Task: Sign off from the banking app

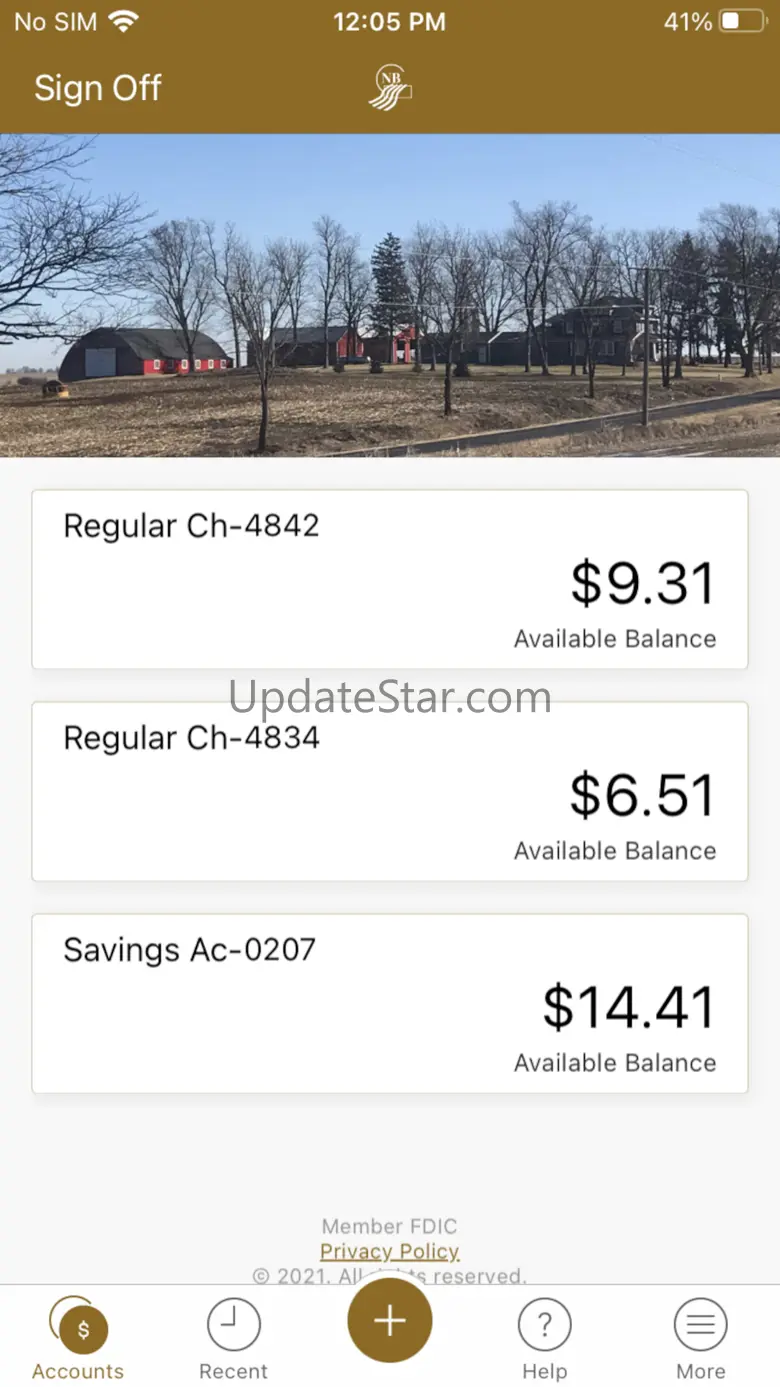Action: pyautogui.click(x=97, y=88)
